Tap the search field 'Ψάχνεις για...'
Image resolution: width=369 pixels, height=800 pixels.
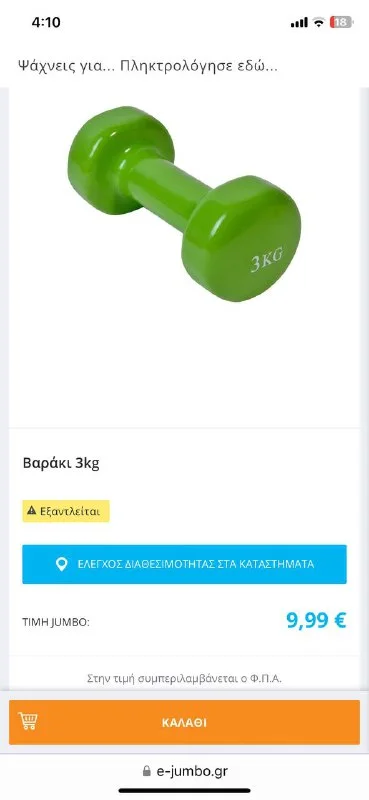(184, 66)
